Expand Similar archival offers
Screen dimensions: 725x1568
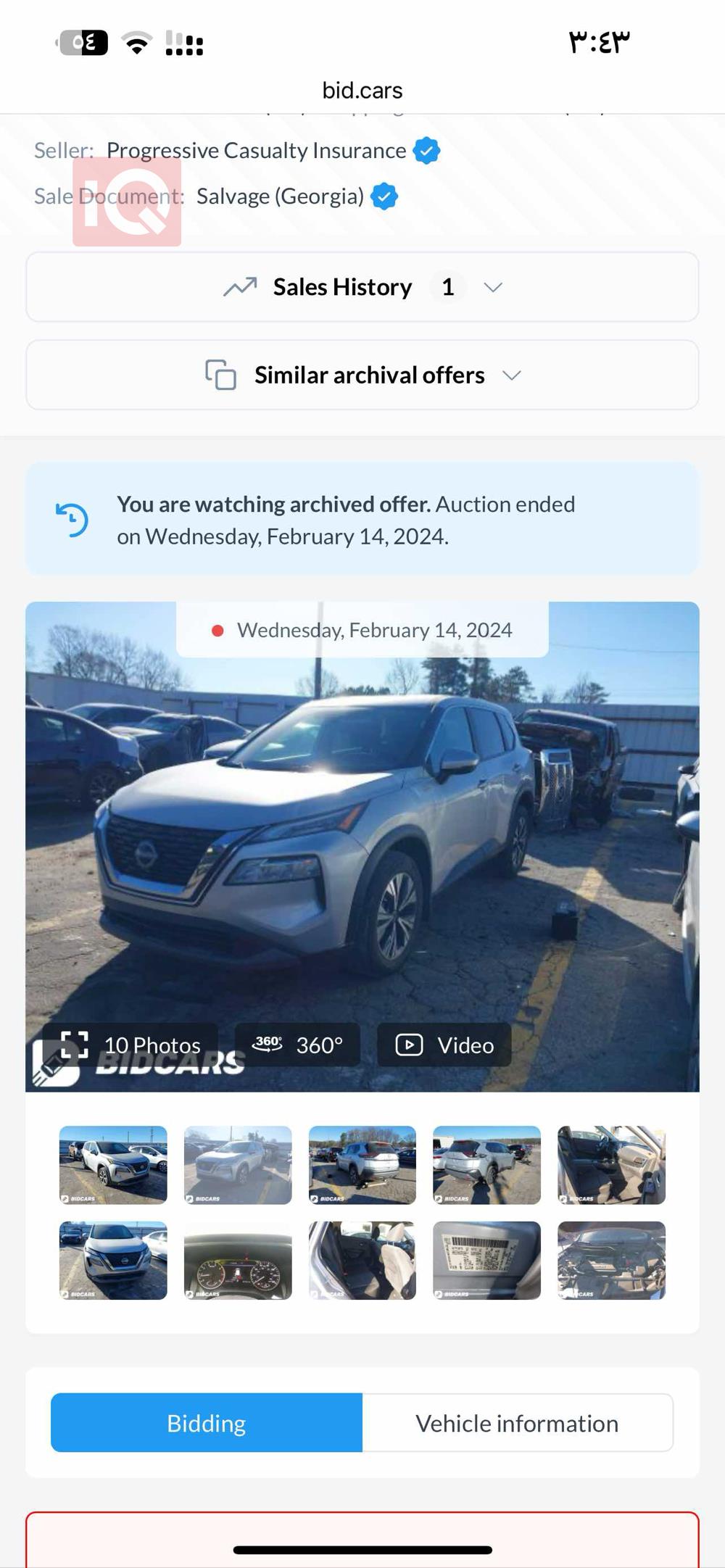[x=362, y=375]
